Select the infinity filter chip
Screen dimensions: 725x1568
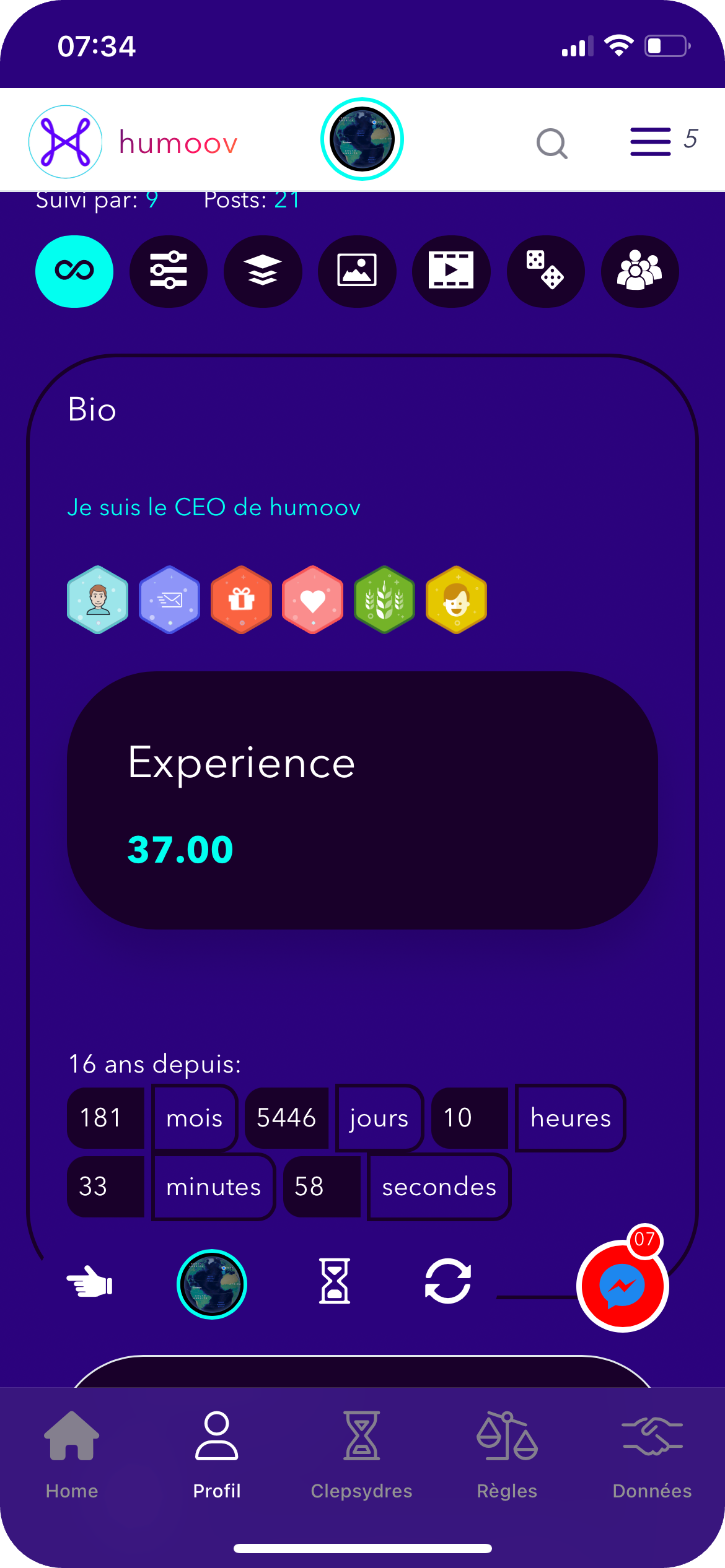(x=74, y=271)
